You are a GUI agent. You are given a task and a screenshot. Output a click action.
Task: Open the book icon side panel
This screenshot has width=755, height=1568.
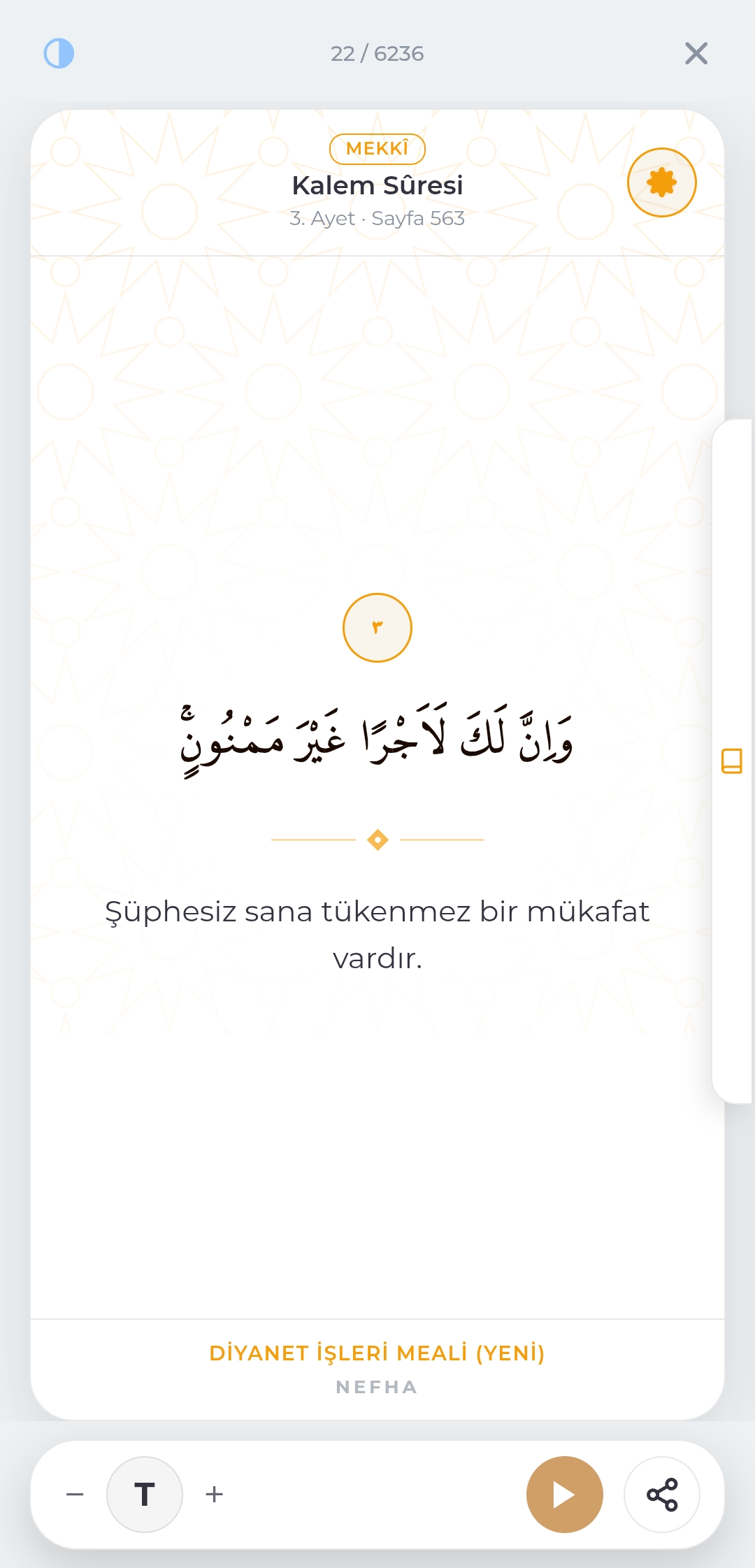(732, 761)
